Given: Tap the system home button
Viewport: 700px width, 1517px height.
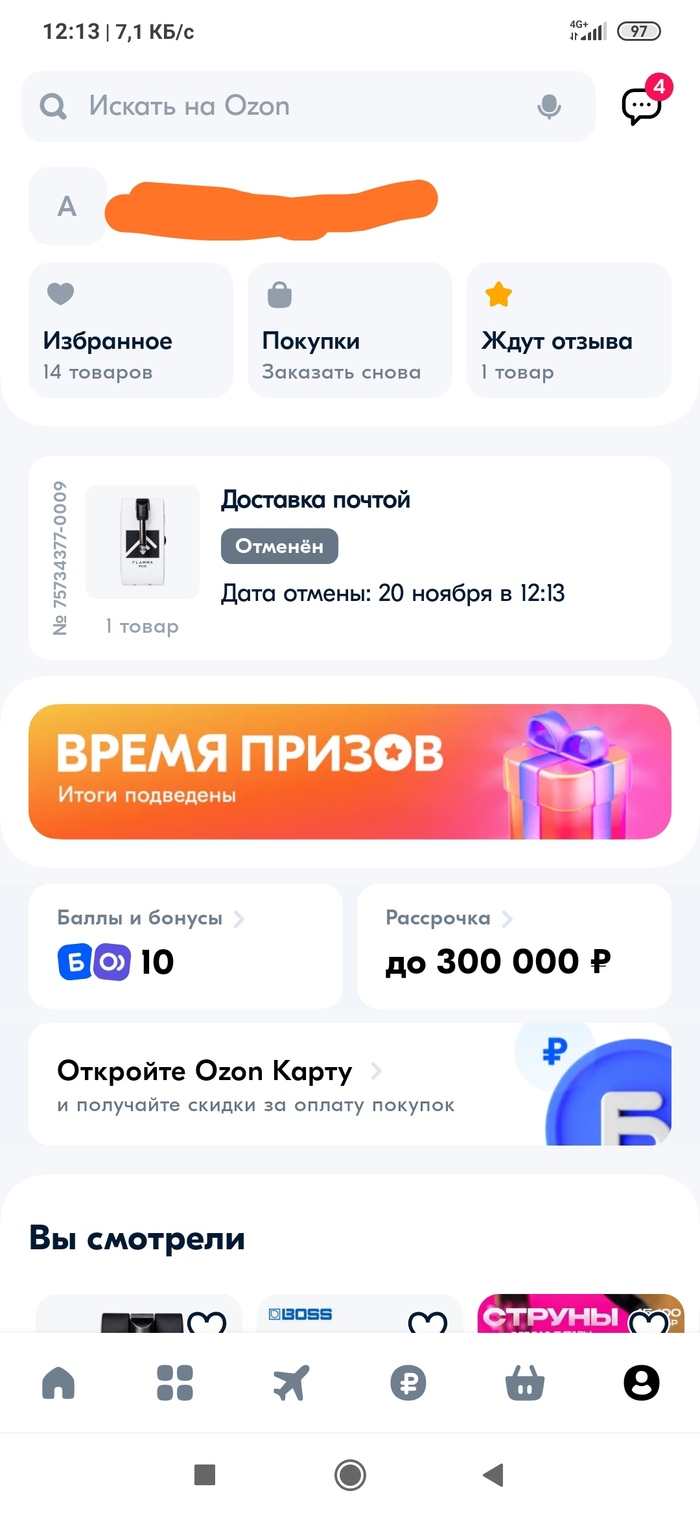Looking at the screenshot, I should (350, 1474).
